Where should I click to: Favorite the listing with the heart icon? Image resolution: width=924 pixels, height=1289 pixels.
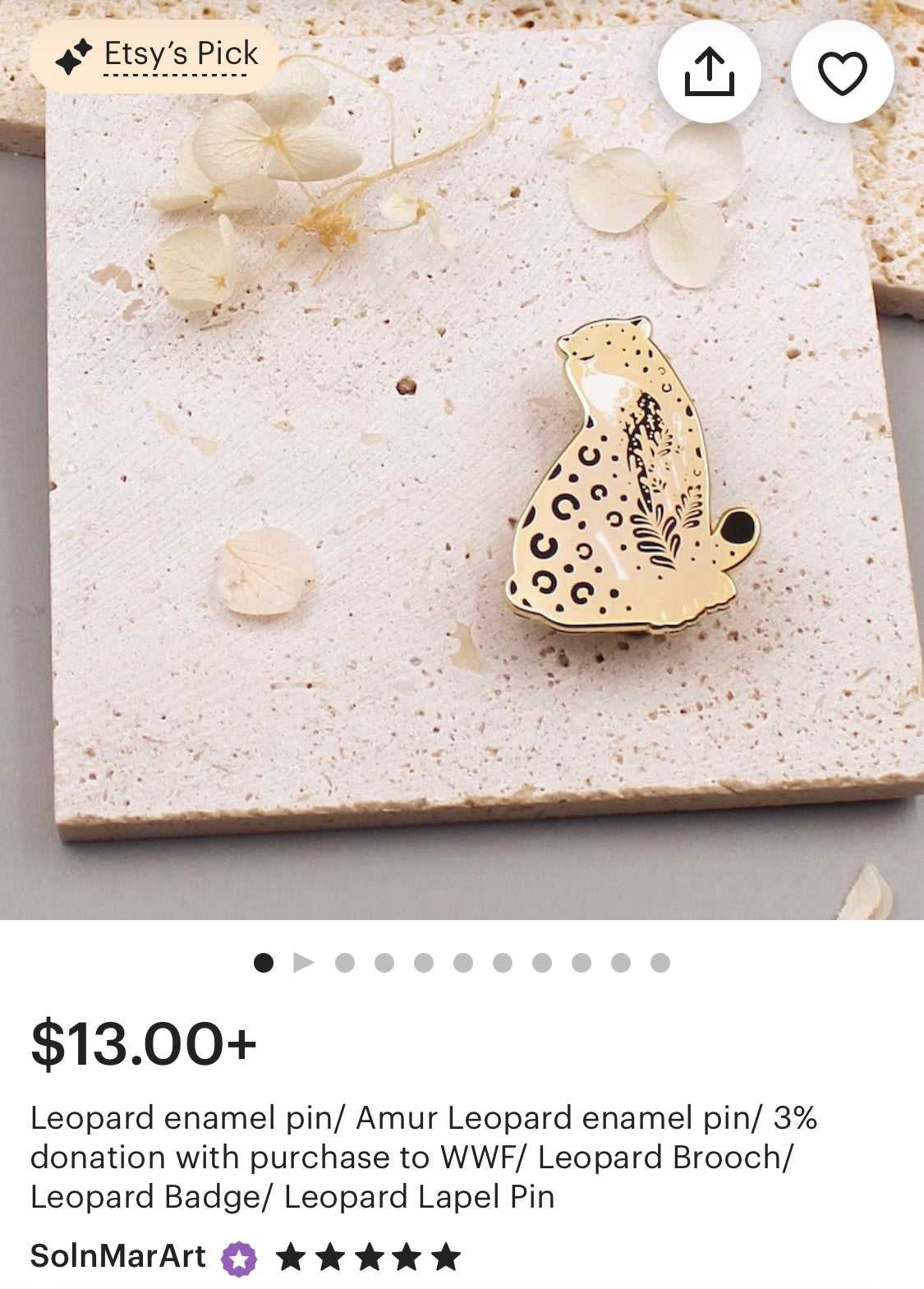(x=842, y=72)
